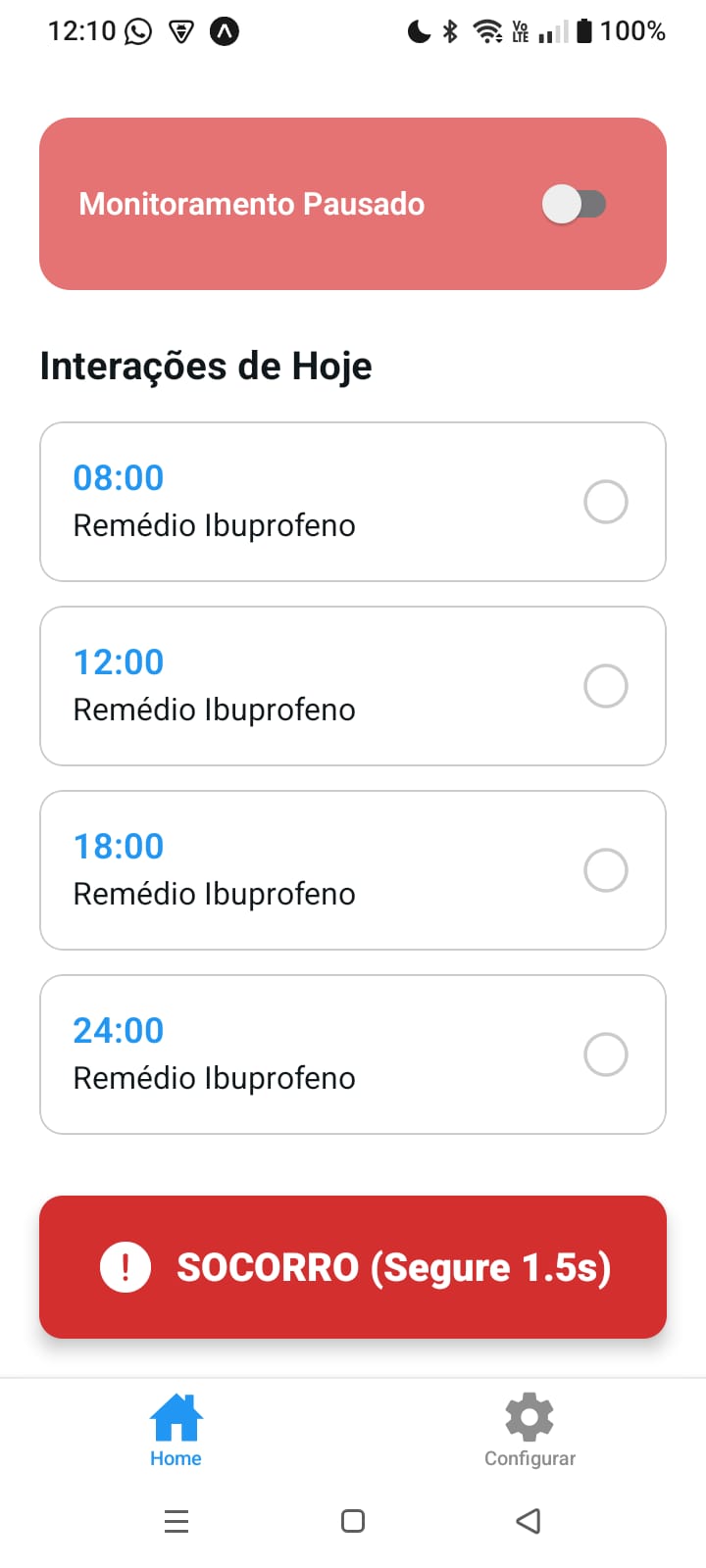Tap the back triangle navigation button
Screen dimensions: 706x1568
pos(529,1521)
